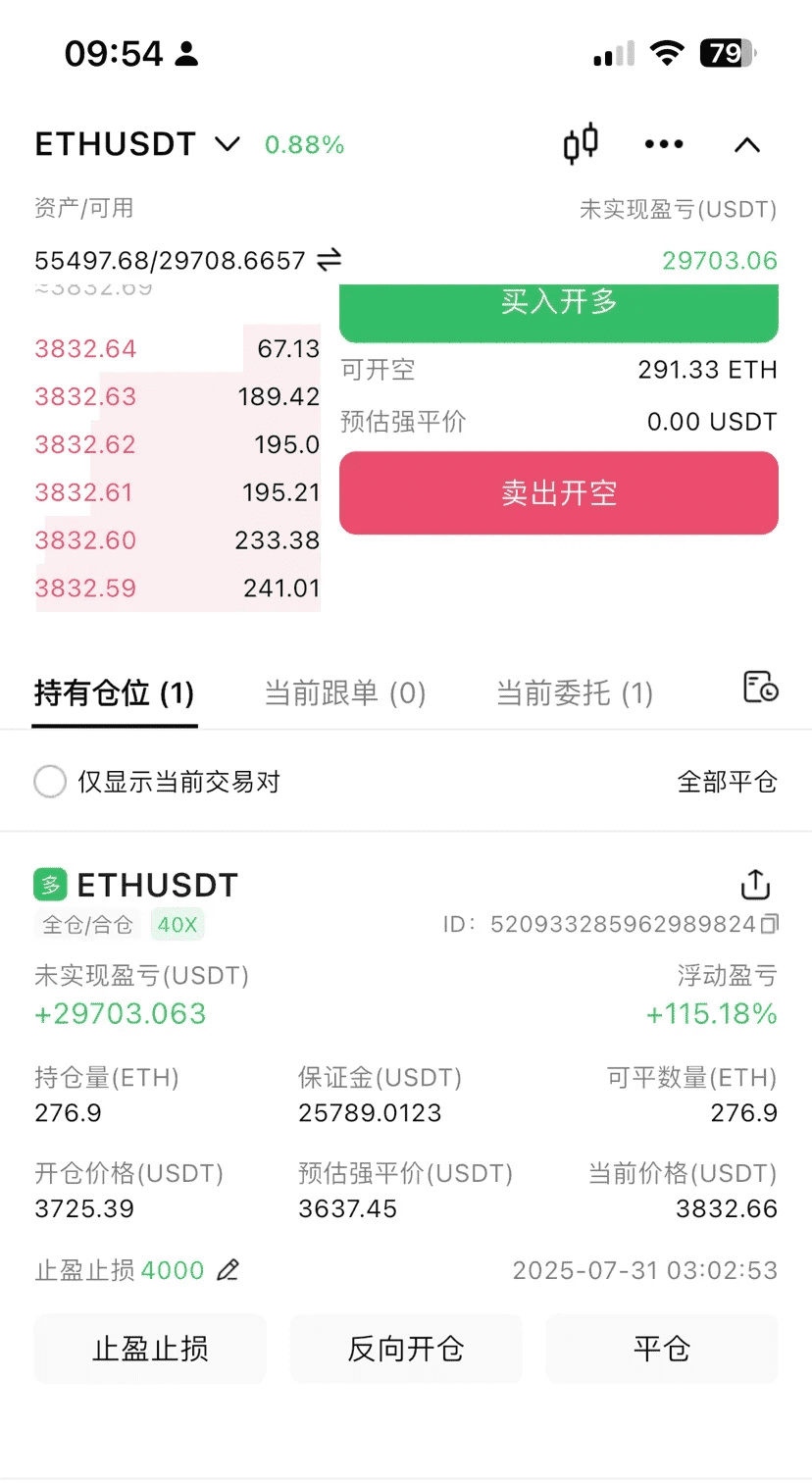
Task: Tap 全部平仓 to close all positions
Action: pos(728,782)
